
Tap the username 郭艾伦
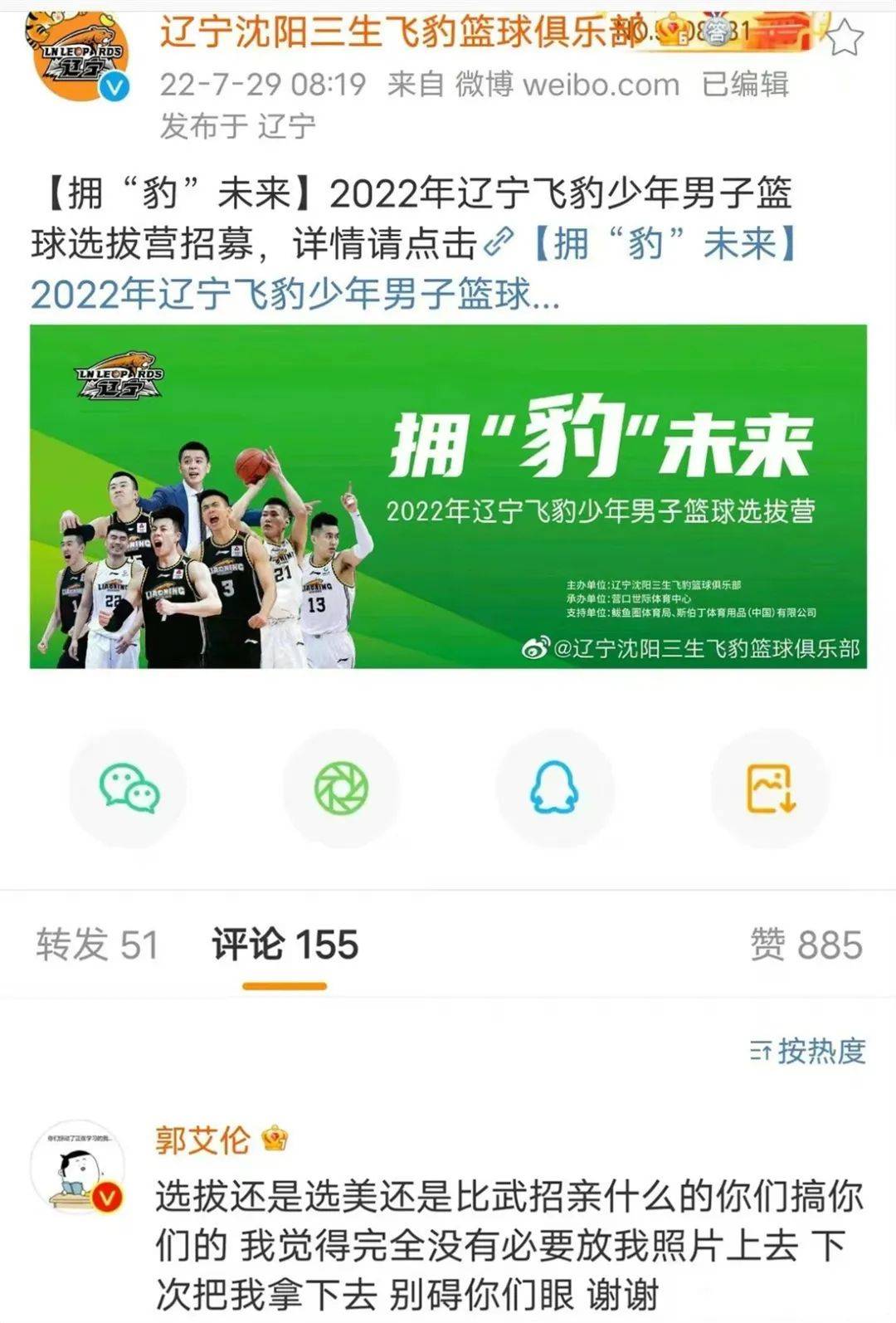(202, 1140)
